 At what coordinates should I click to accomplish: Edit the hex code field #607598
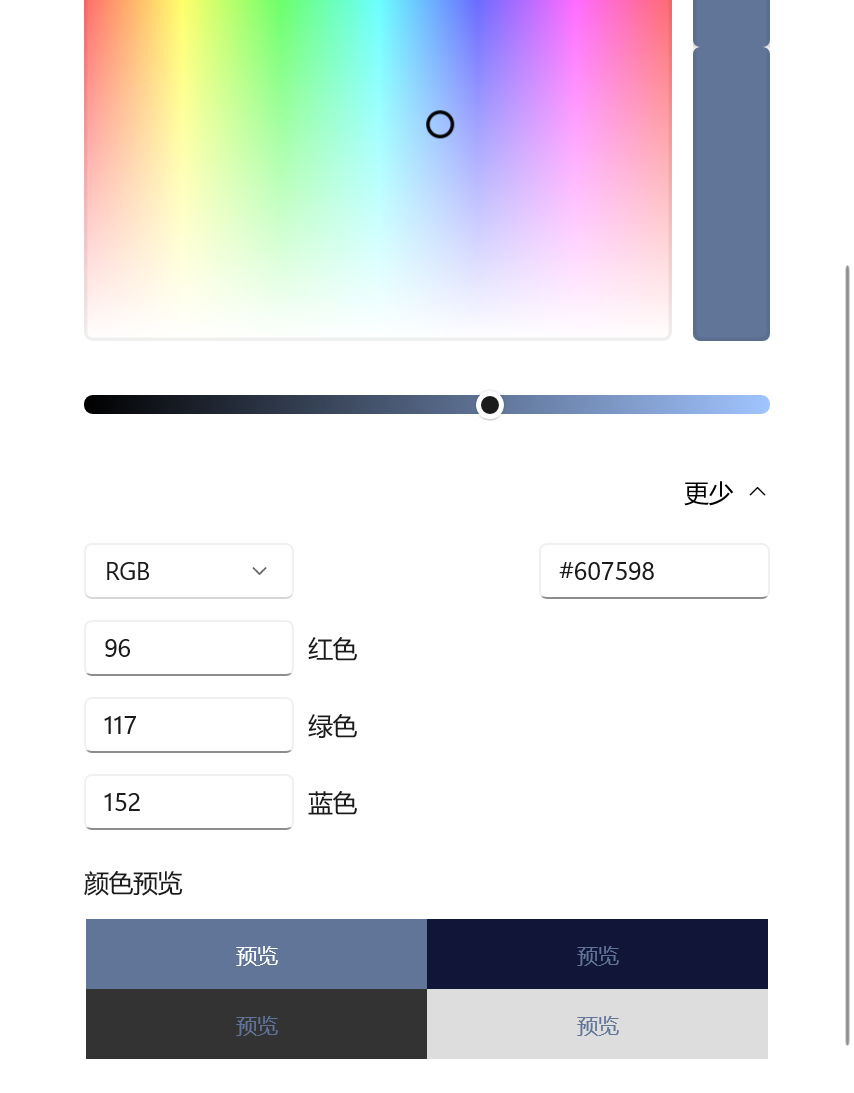click(x=654, y=571)
